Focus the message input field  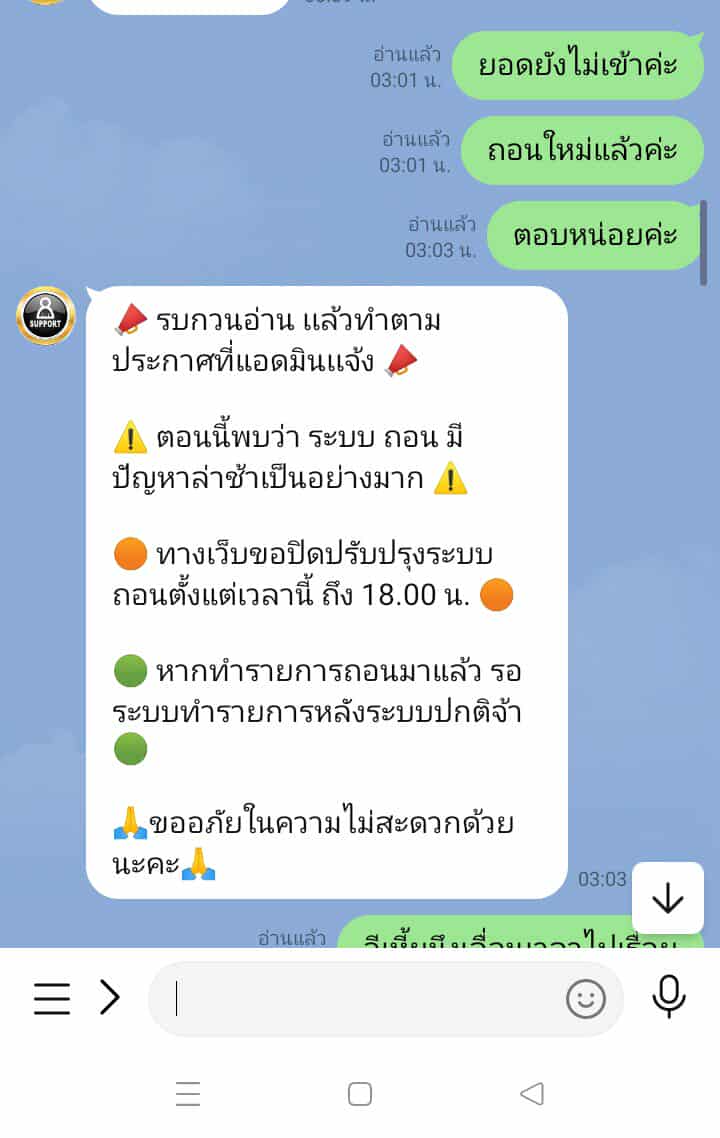tap(360, 998)
